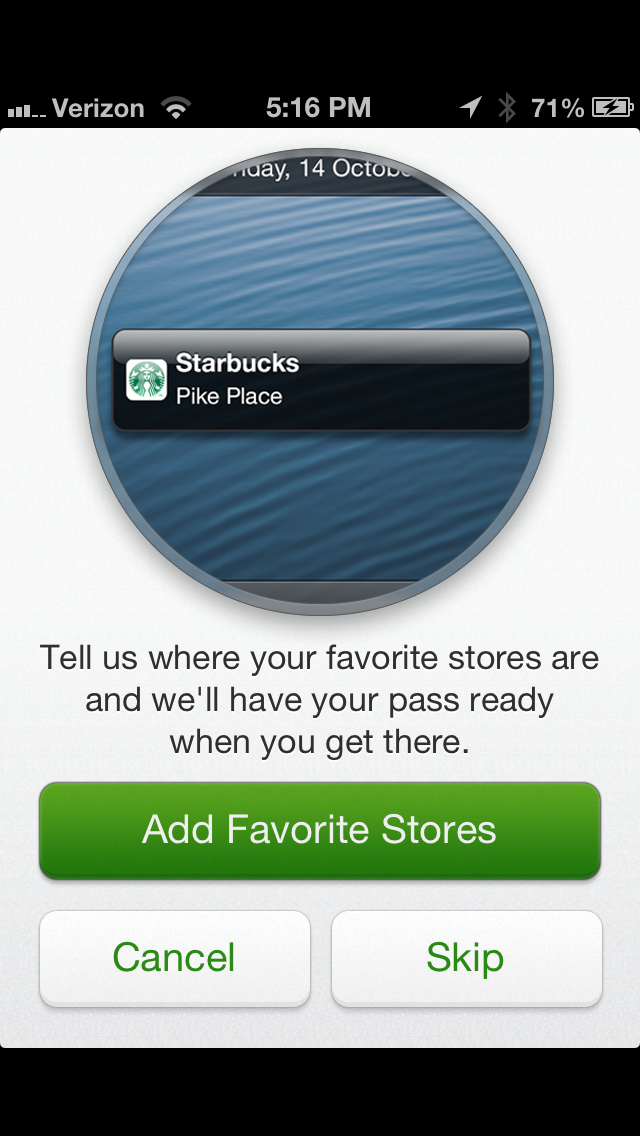Cancel the favorite stores prompt
640x1136 pixels.
click(x=175, y=958)
